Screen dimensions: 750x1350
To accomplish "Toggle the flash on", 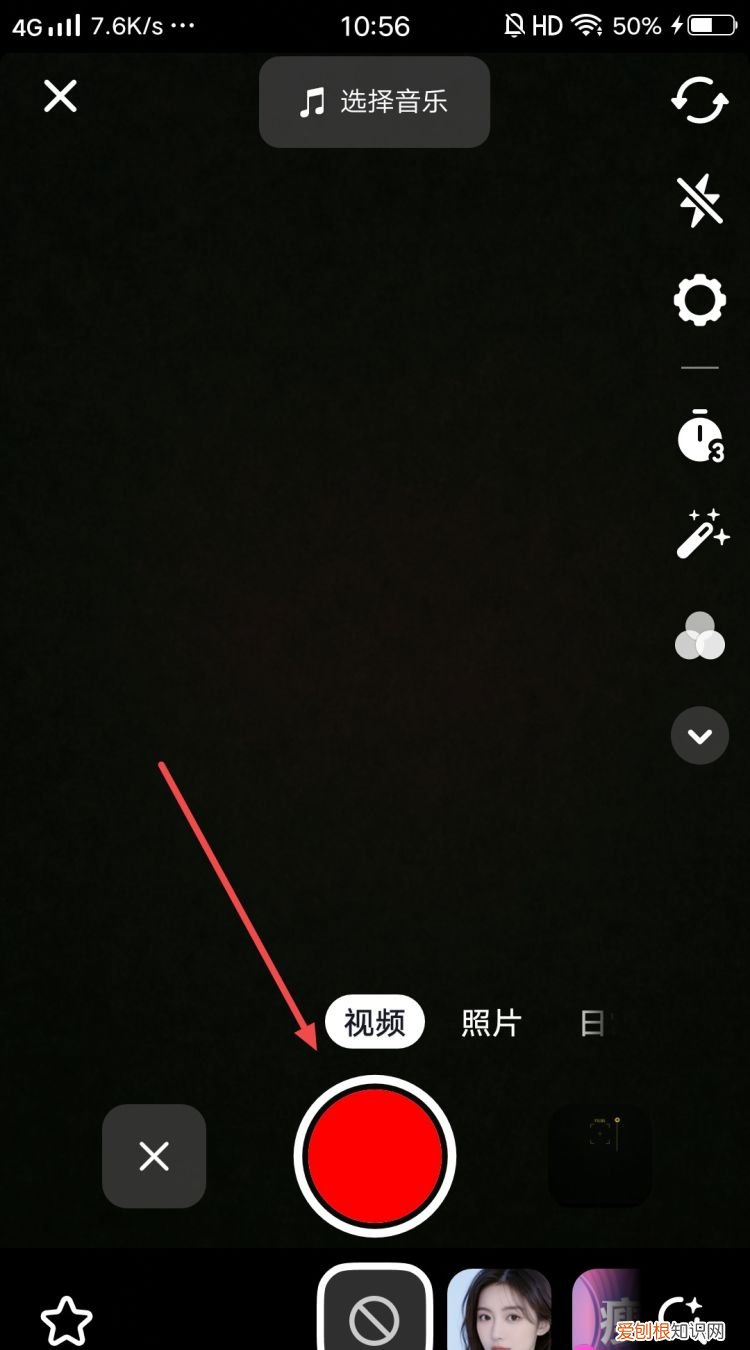I will click(x=699, y=199).
